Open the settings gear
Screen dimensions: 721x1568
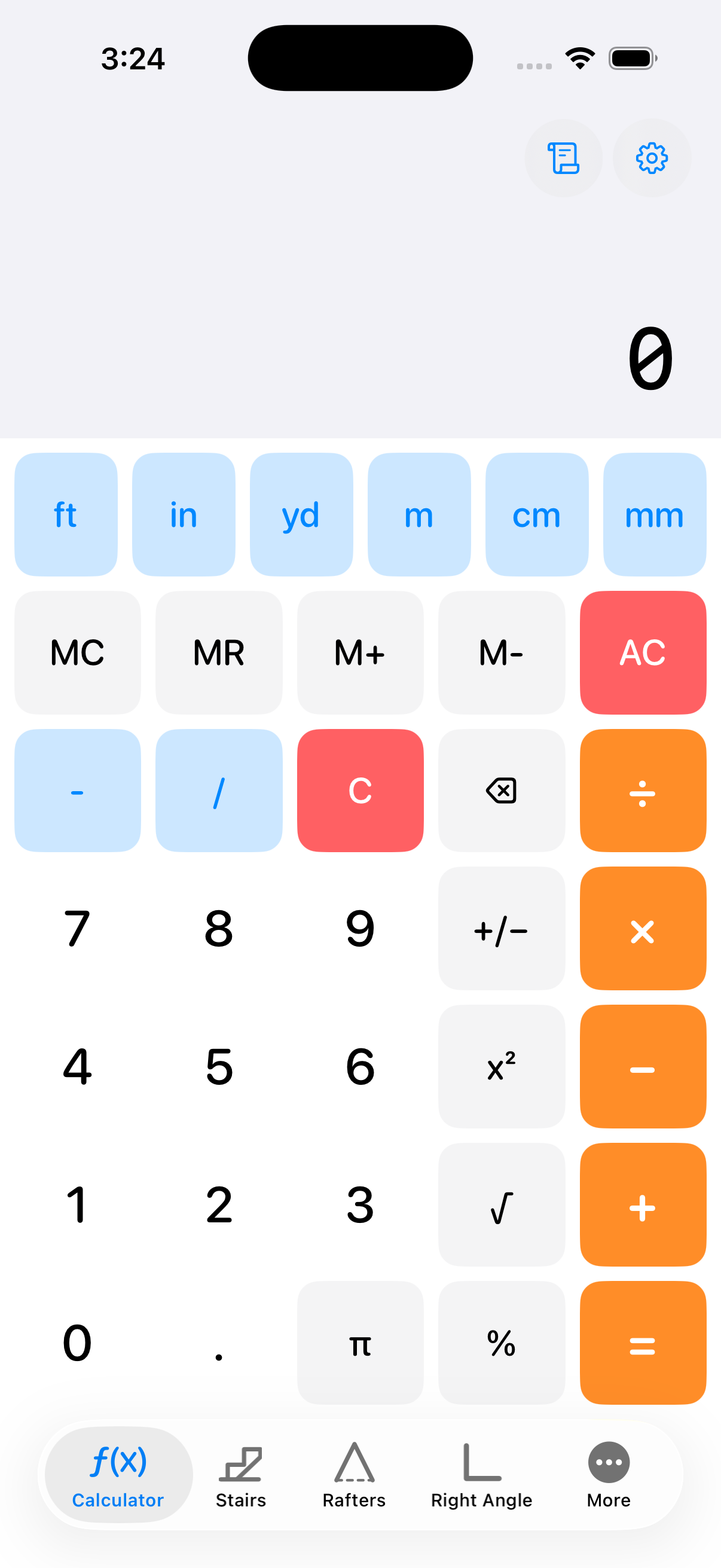[x=651, y=158]
